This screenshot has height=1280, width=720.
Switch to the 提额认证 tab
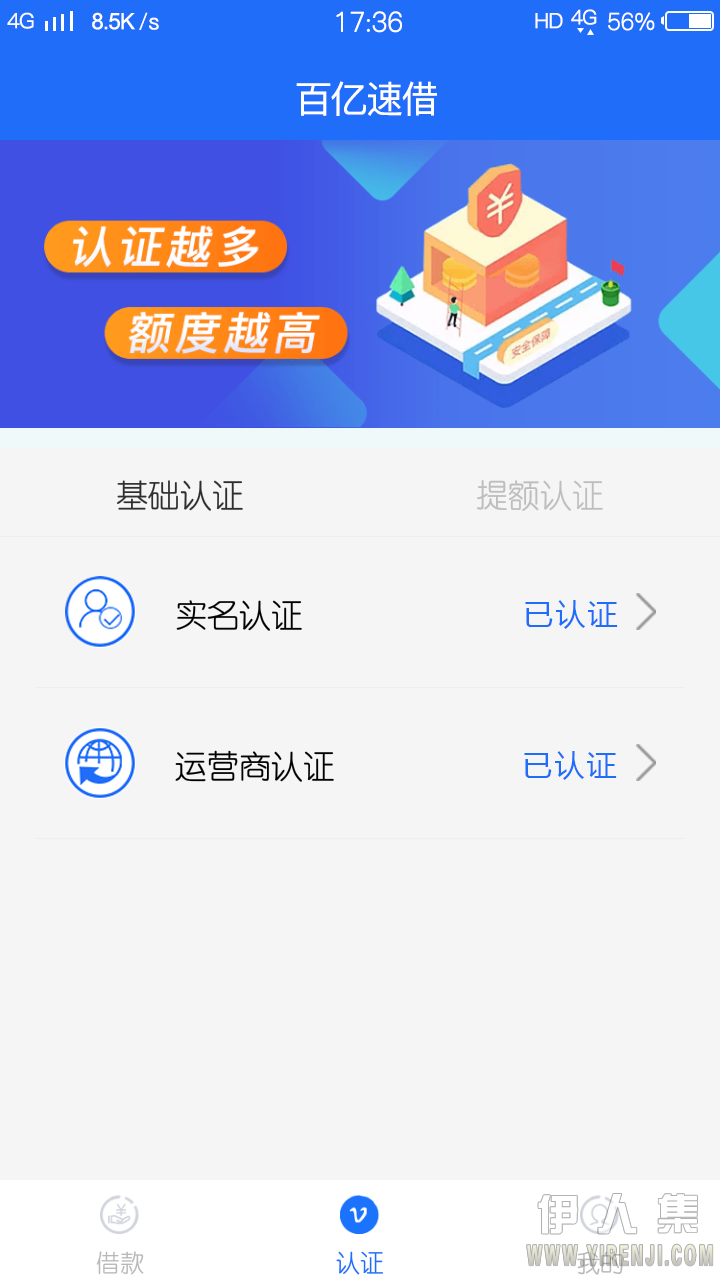coord(540,496)
